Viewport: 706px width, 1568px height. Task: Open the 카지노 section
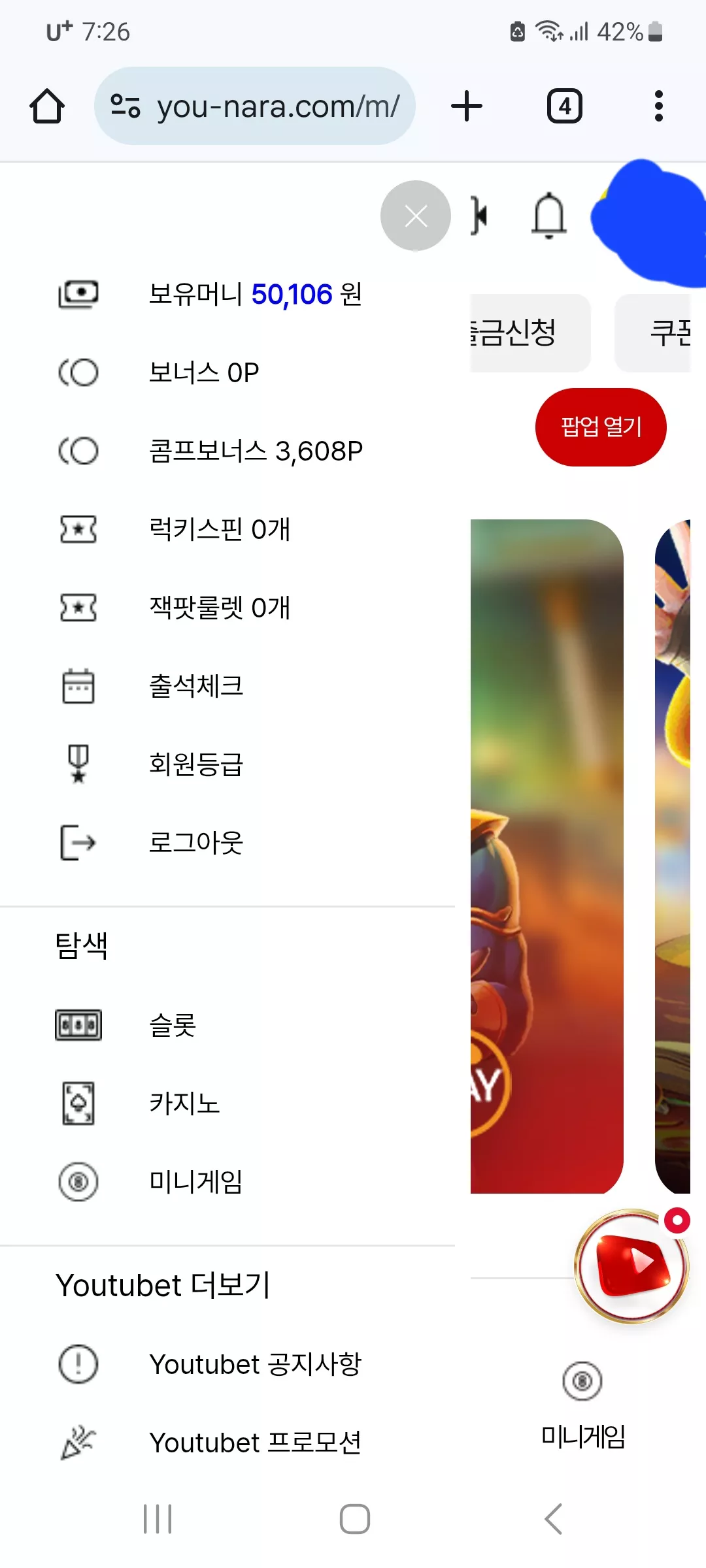click(227, 1103)
